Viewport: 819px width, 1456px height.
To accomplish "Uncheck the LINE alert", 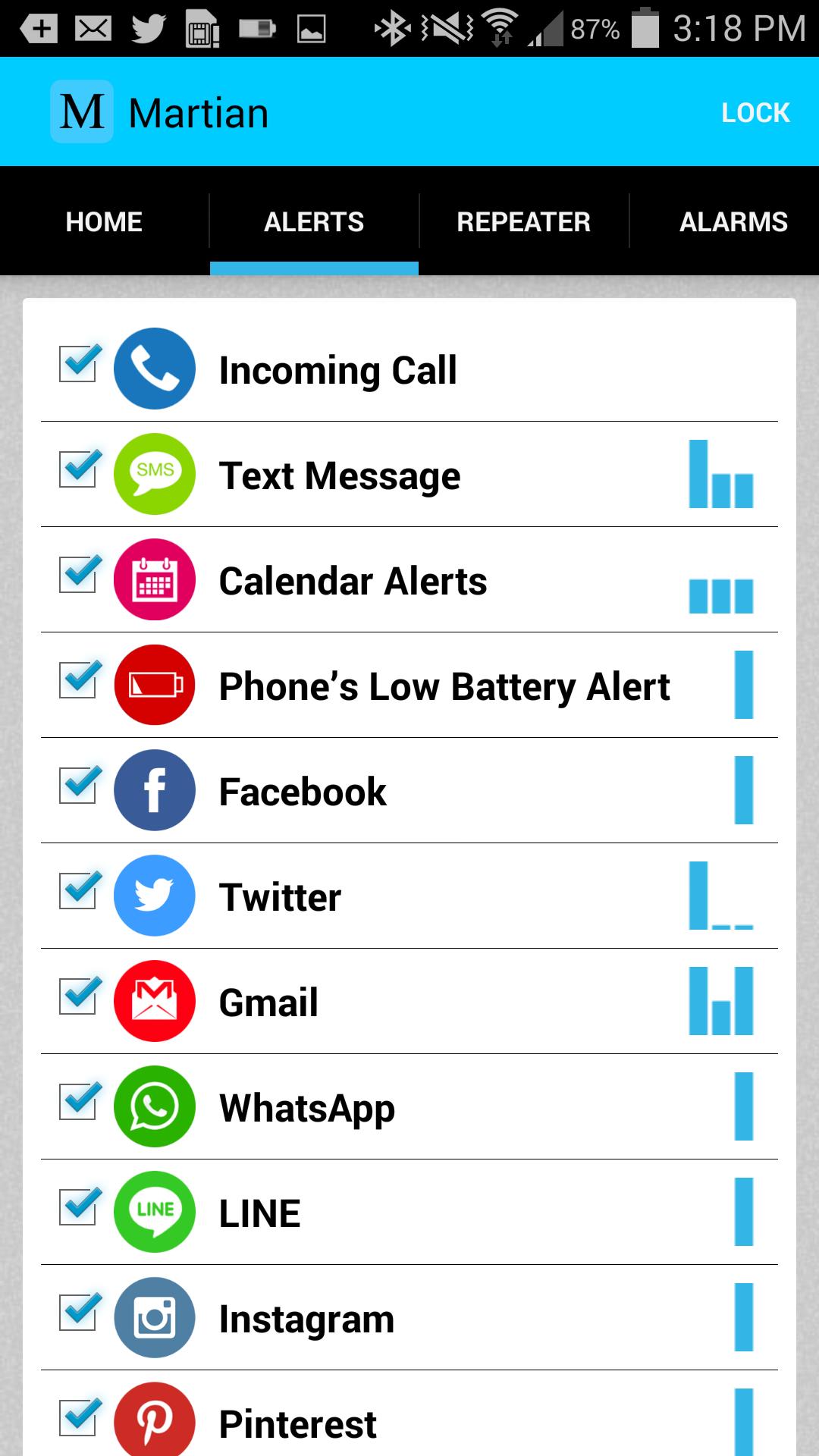I will (78, 1207).
